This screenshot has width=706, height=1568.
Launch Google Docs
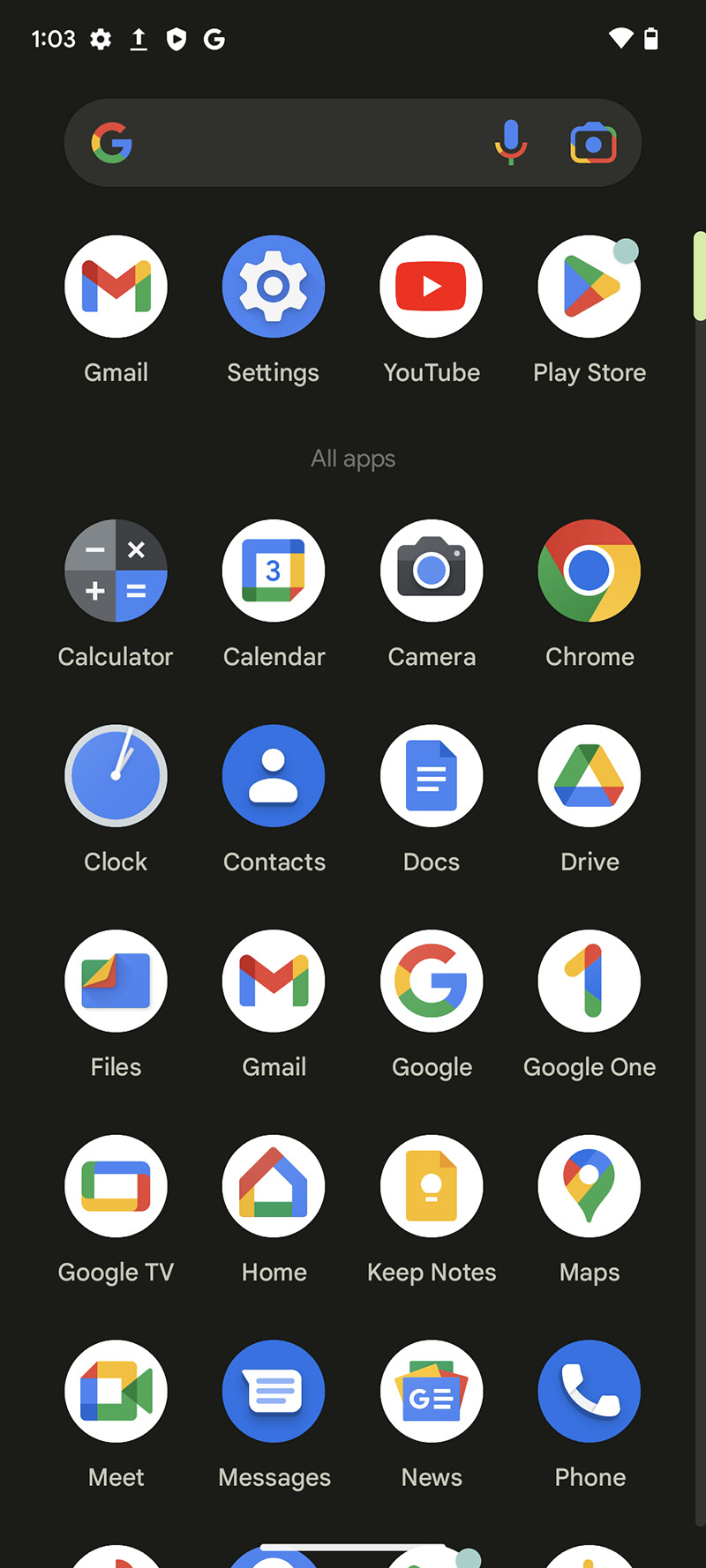click(x=432, y=776)
